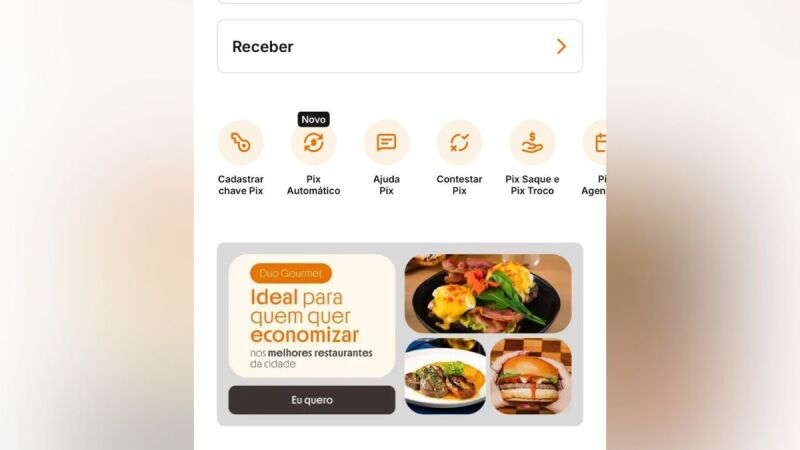The height and width of the screenshot is (450, 800).
Task: Get help via Ajuda Pix
Action: click(x=386, y=143)
